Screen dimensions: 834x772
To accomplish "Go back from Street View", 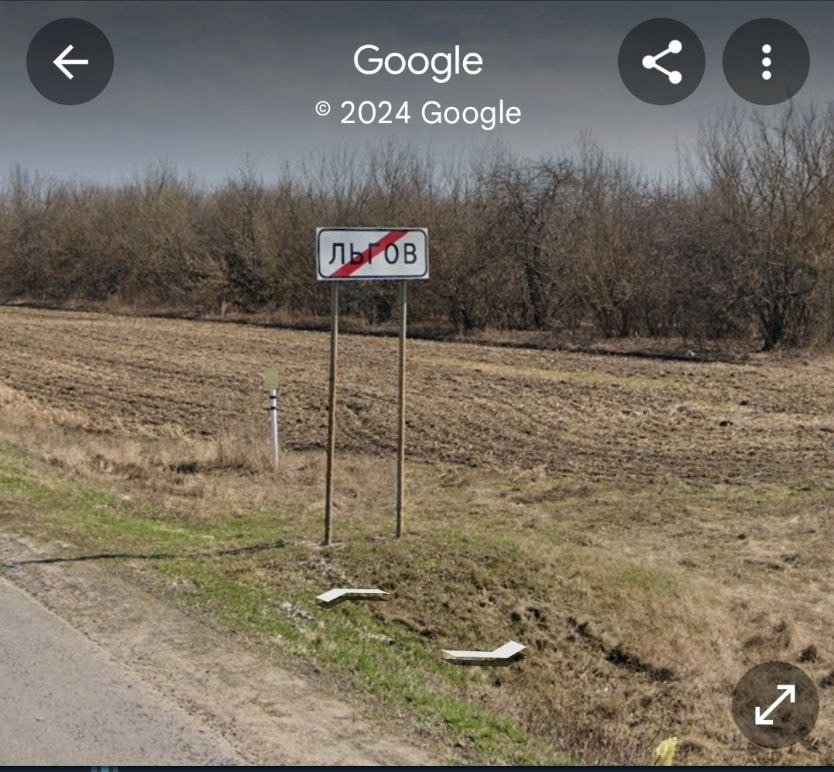I will coord(70,62).
